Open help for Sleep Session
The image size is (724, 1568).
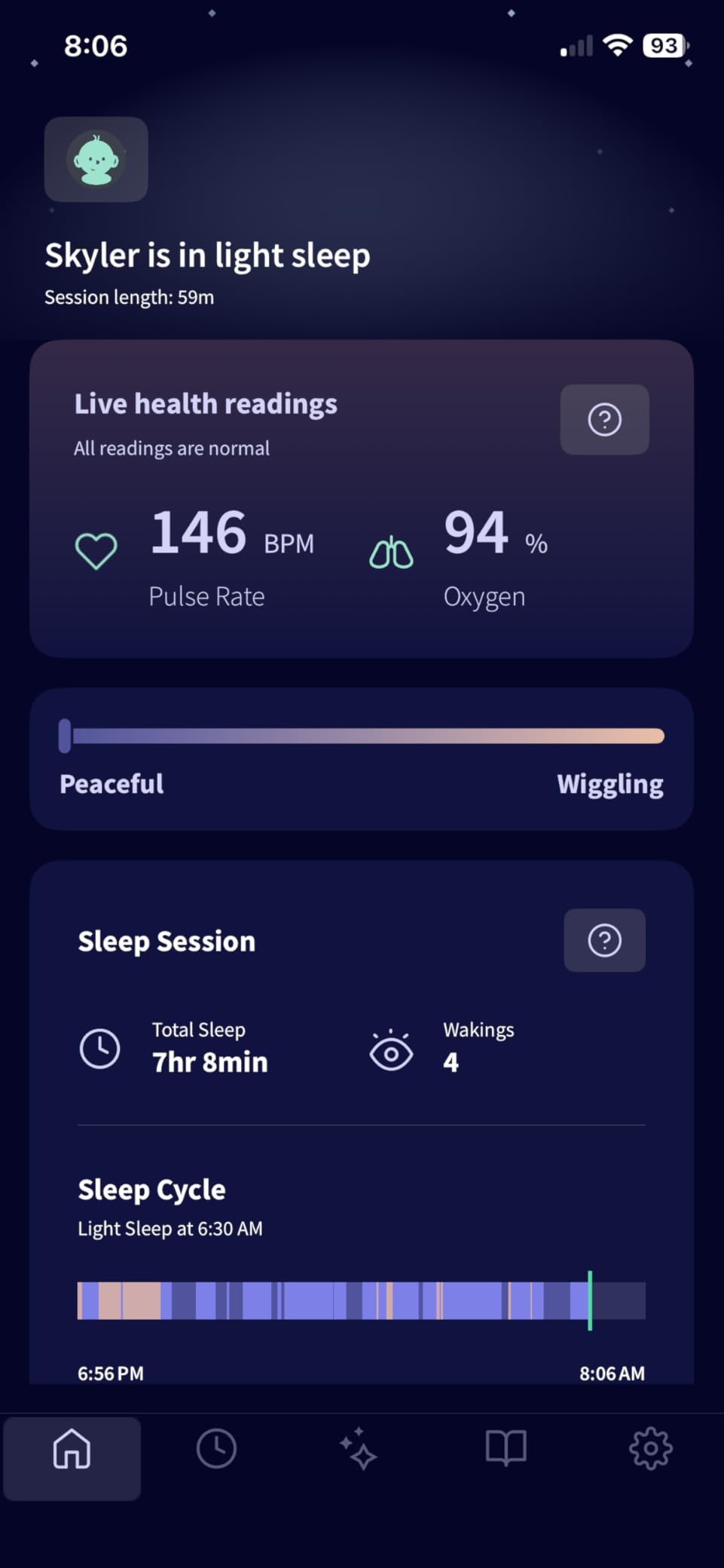(604, 940)
